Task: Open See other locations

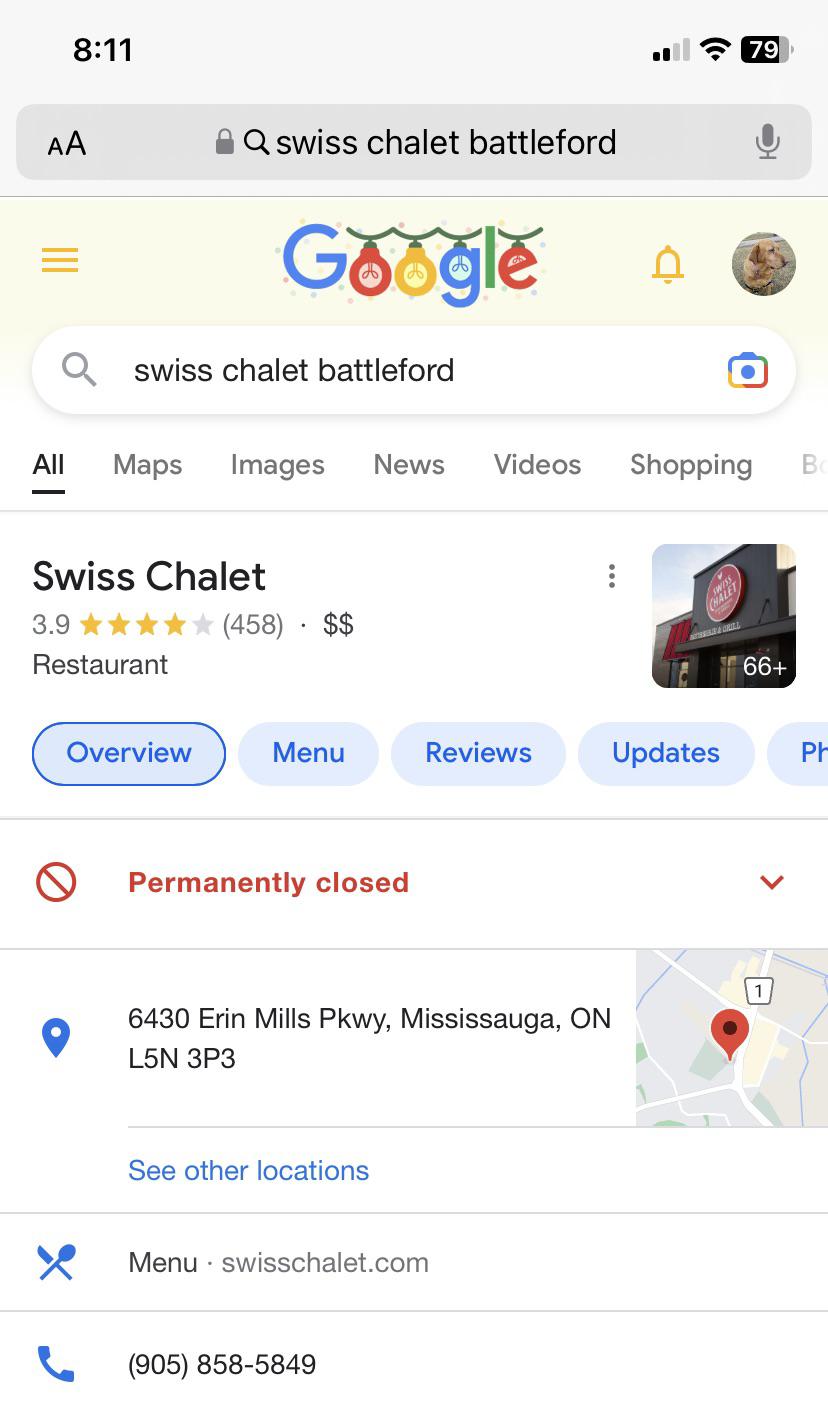Action: [x=248, y=1170]
